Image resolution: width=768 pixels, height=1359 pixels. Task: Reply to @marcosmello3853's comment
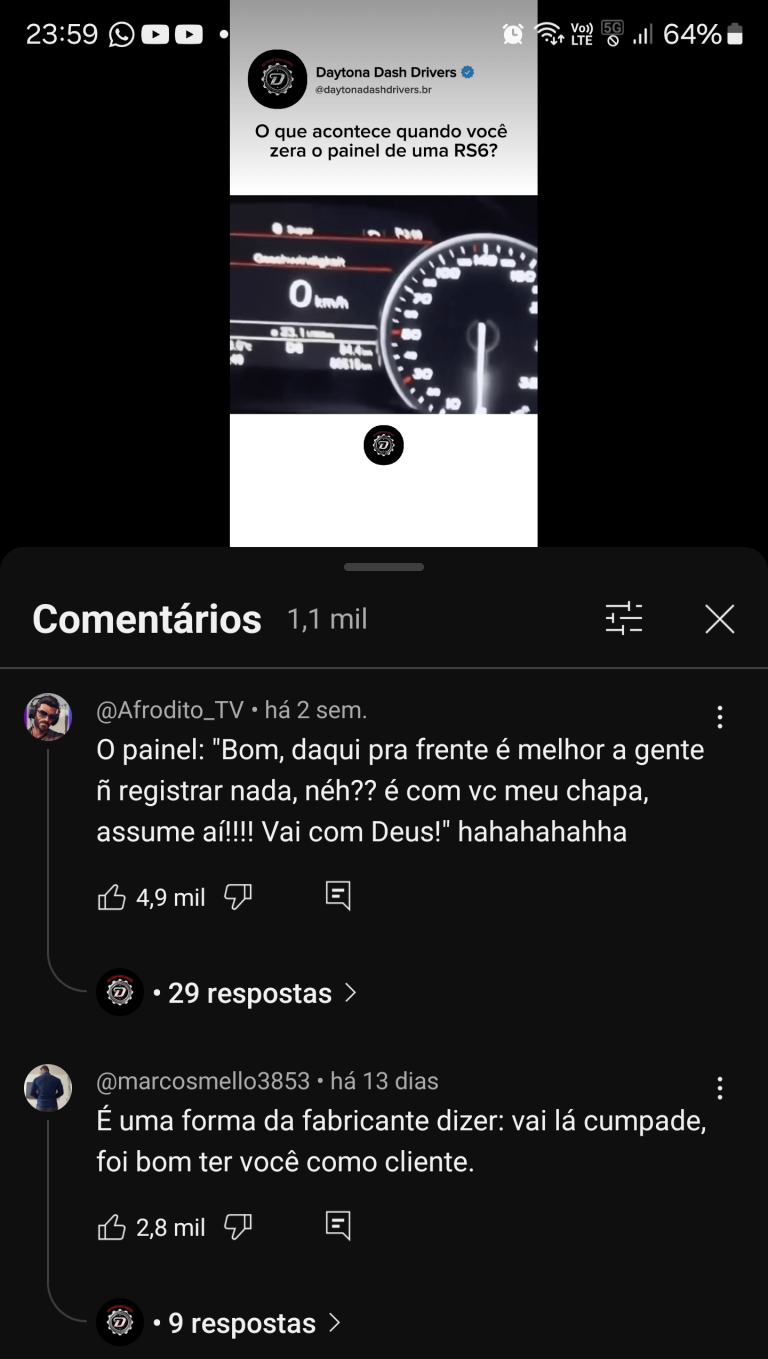tap(338, 1226)
